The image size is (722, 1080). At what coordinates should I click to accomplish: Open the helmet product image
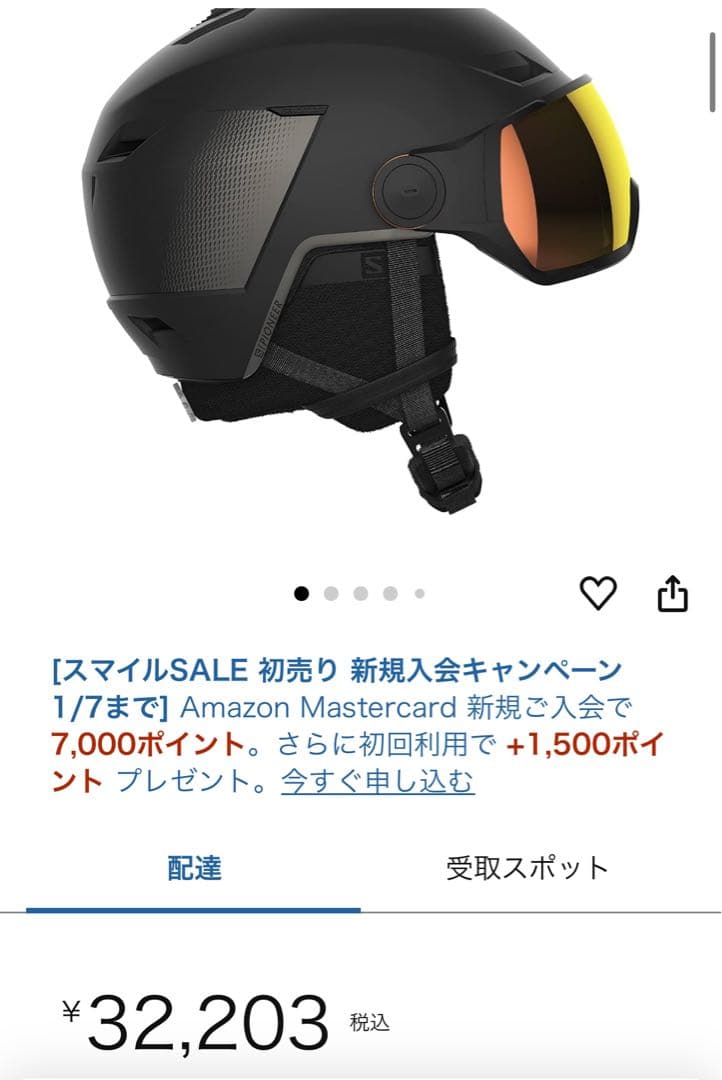click(x=360, y=260)
